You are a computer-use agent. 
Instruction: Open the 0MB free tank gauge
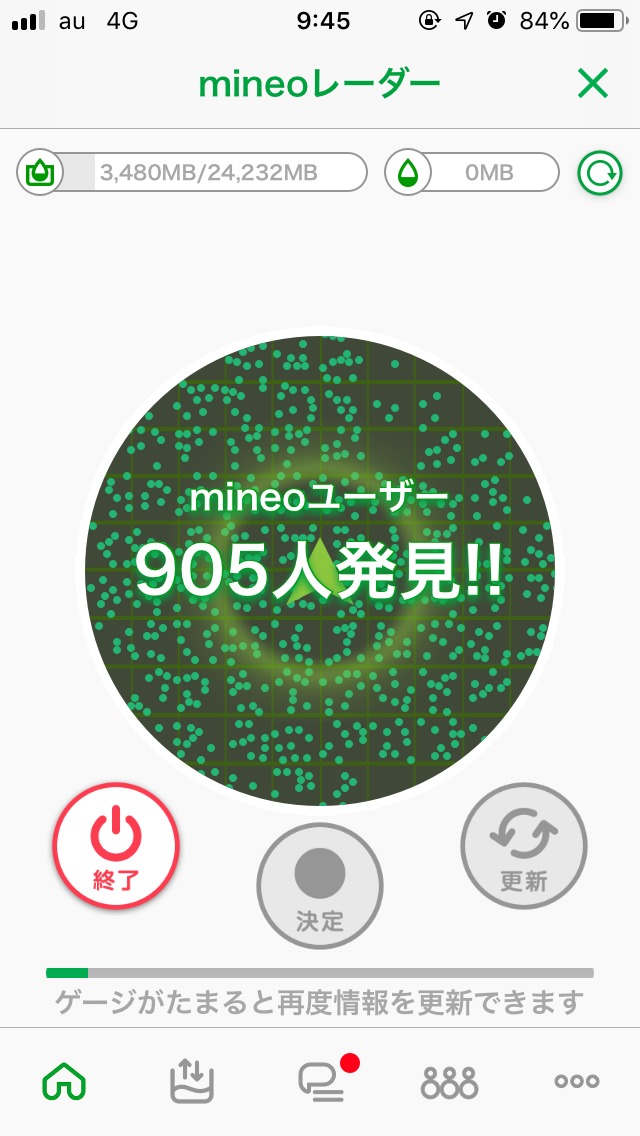click(472, 173)
